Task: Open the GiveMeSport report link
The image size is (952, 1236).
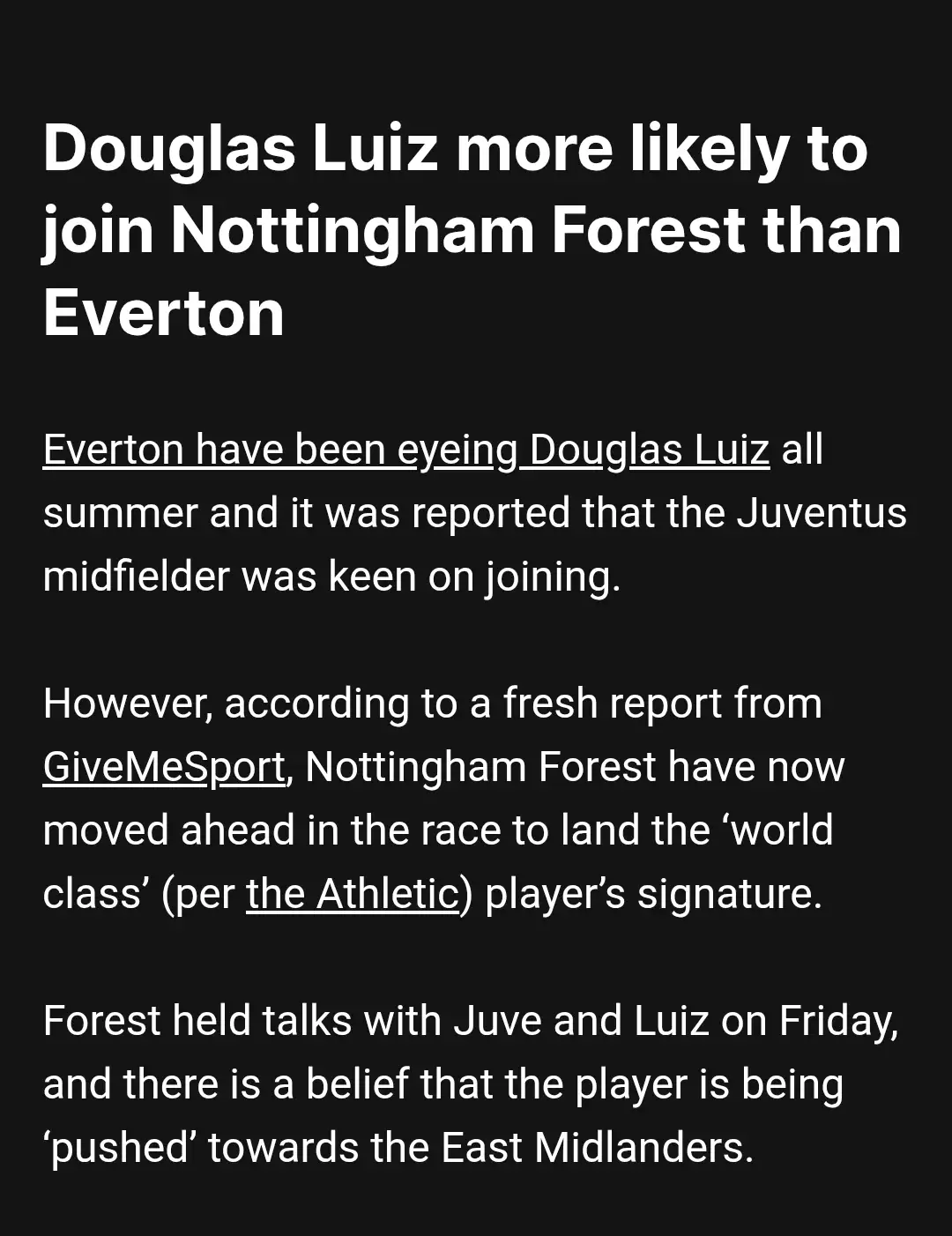Action: coord(164,767)
